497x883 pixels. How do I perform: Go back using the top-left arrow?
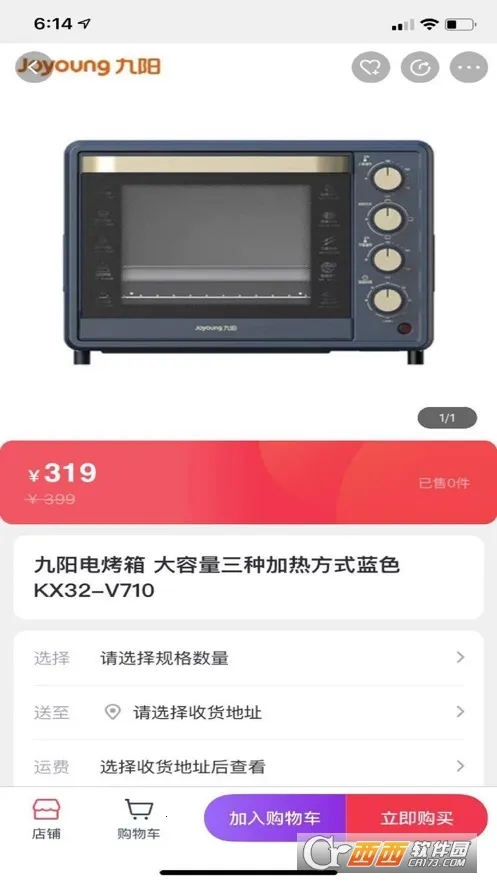click(x=33, y=68)
